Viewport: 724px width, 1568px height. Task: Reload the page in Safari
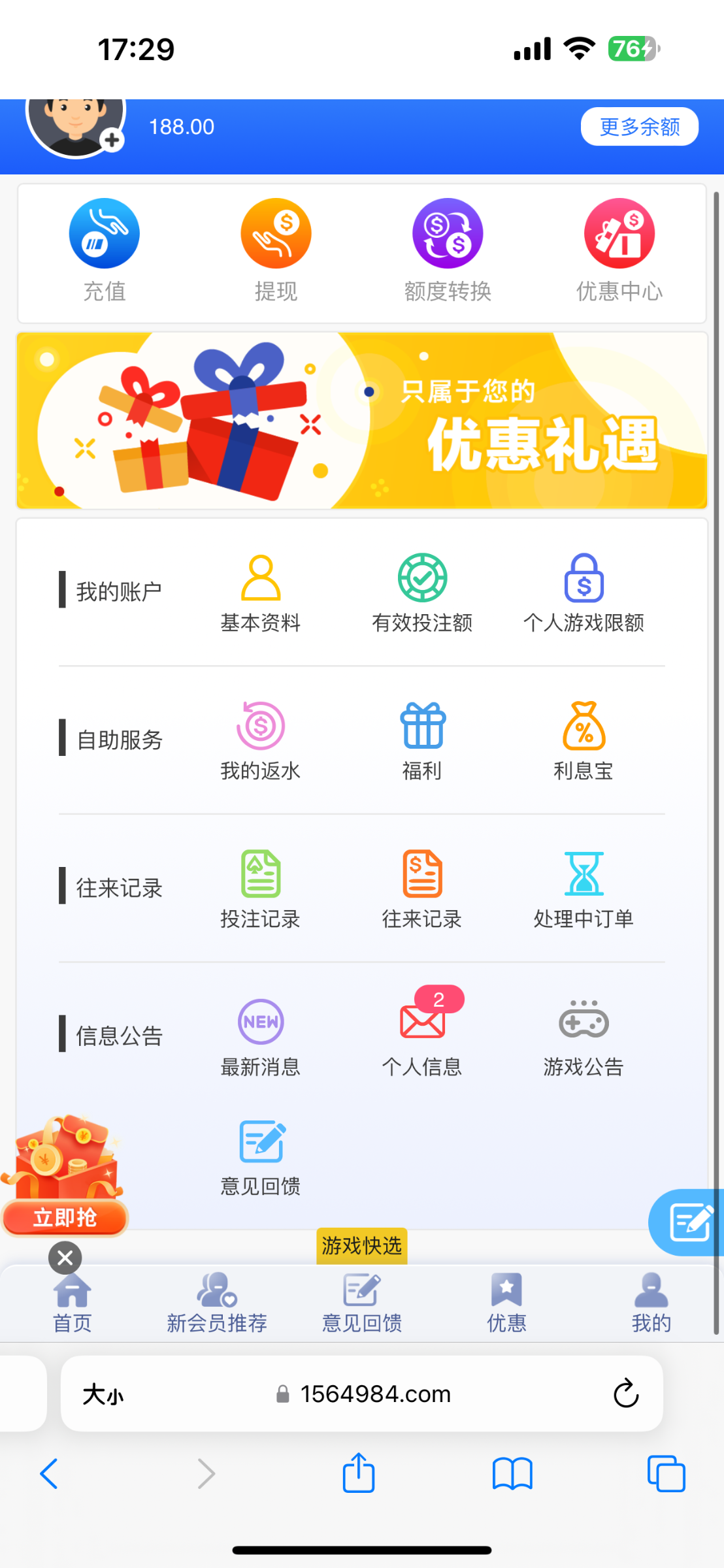pos(625,1394)
